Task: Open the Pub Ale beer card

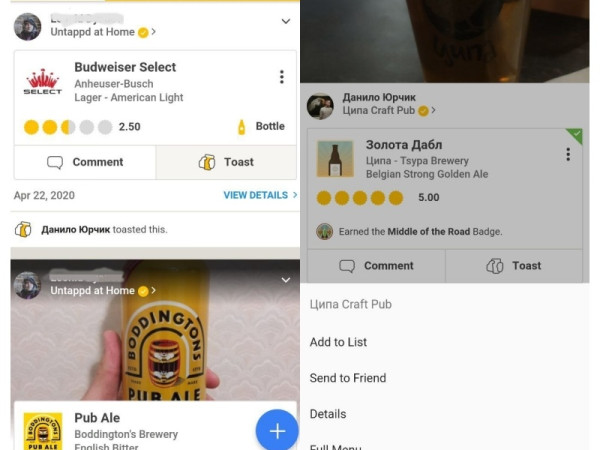Action: 125,426
